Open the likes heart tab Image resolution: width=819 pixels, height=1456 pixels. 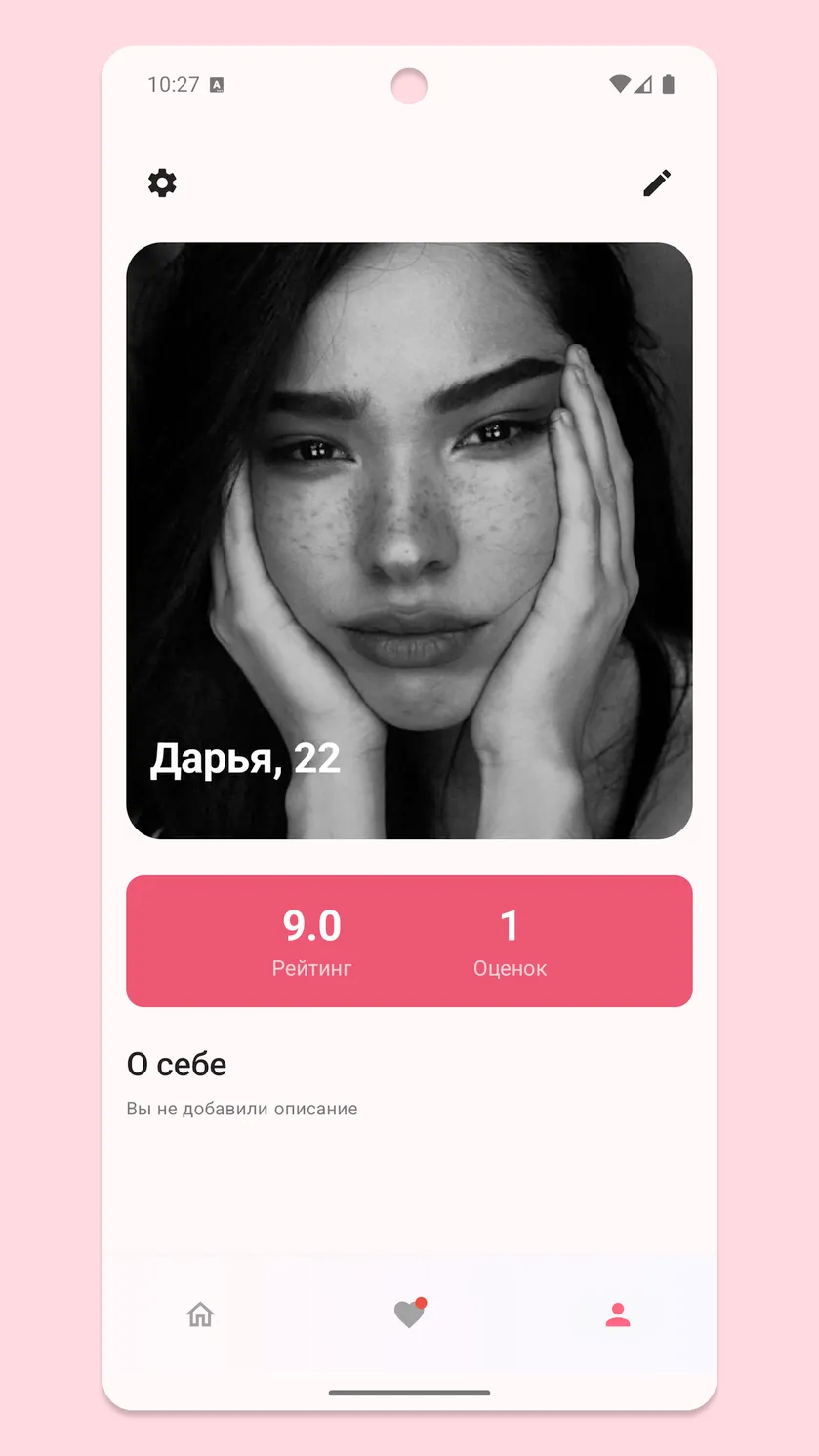pos(409,1314)
